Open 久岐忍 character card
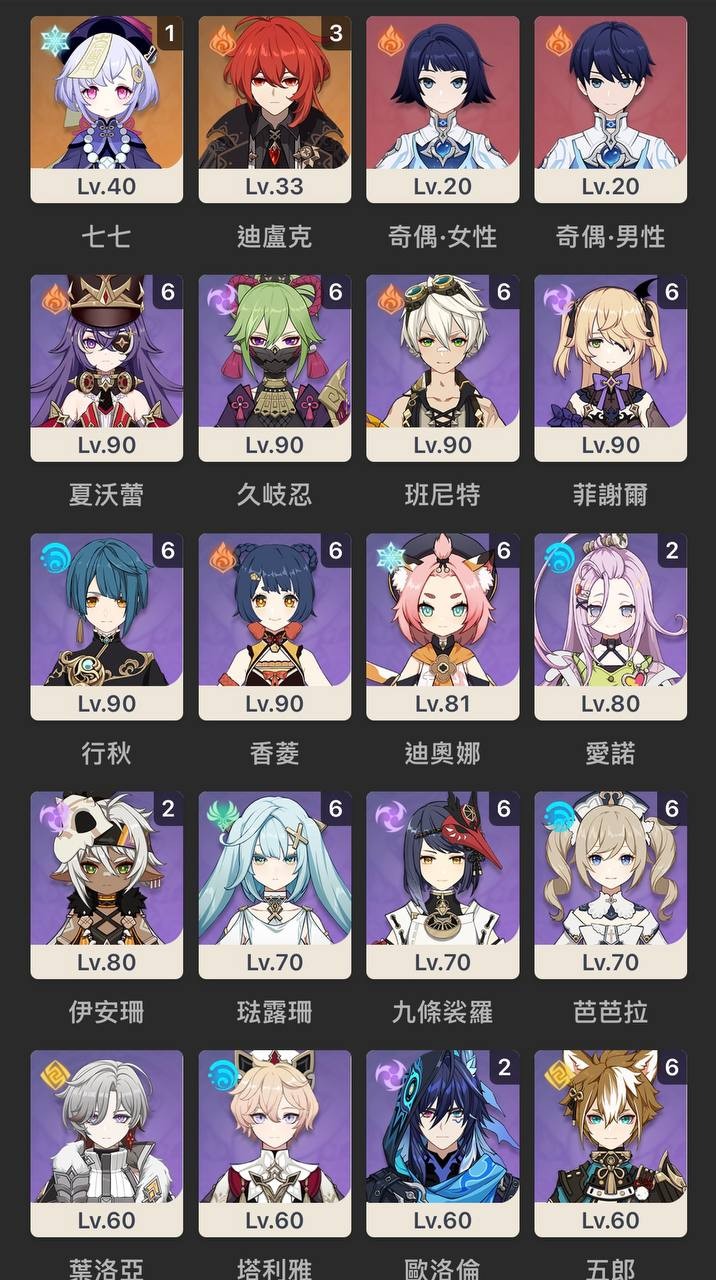716x1280 pixels. click(x=275, y=368)
